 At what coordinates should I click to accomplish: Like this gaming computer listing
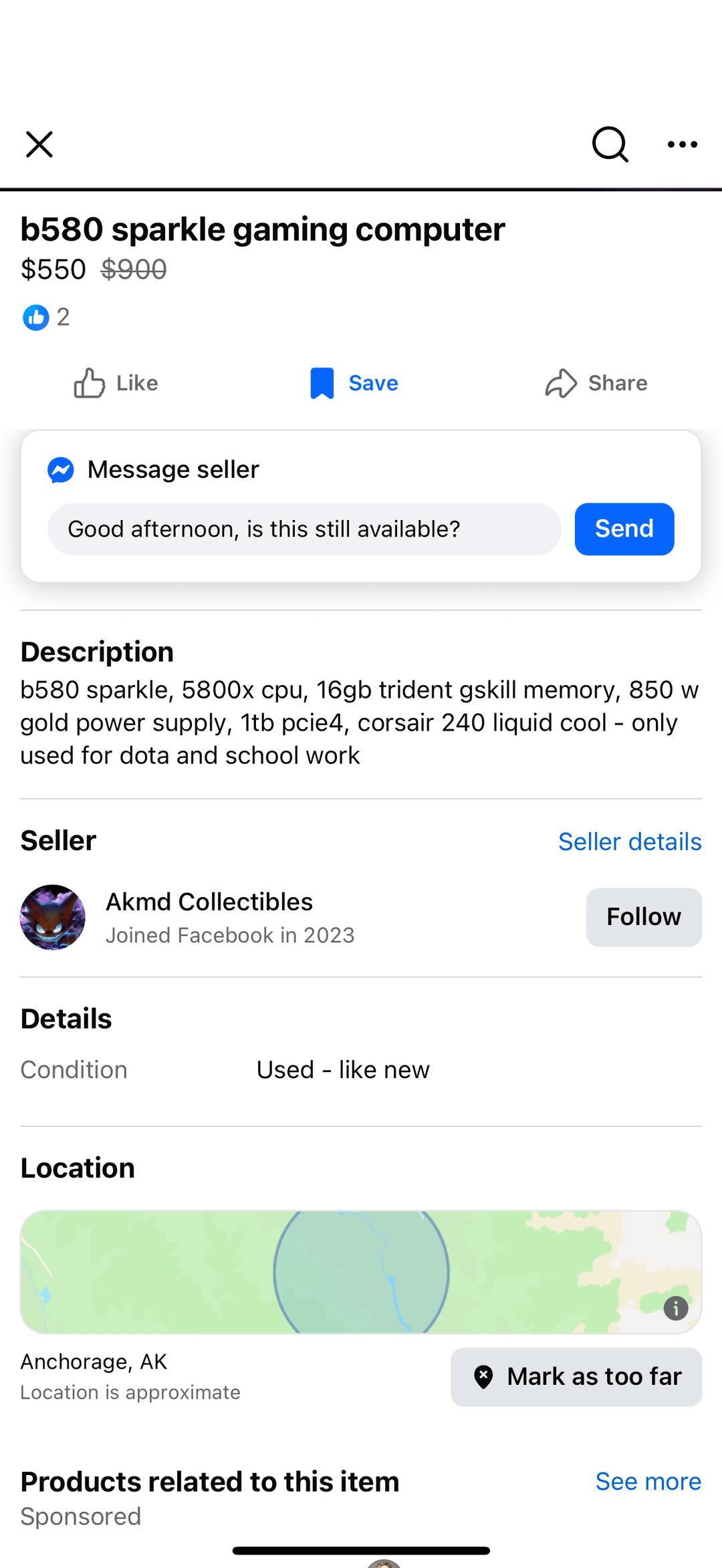coord(116,383)
